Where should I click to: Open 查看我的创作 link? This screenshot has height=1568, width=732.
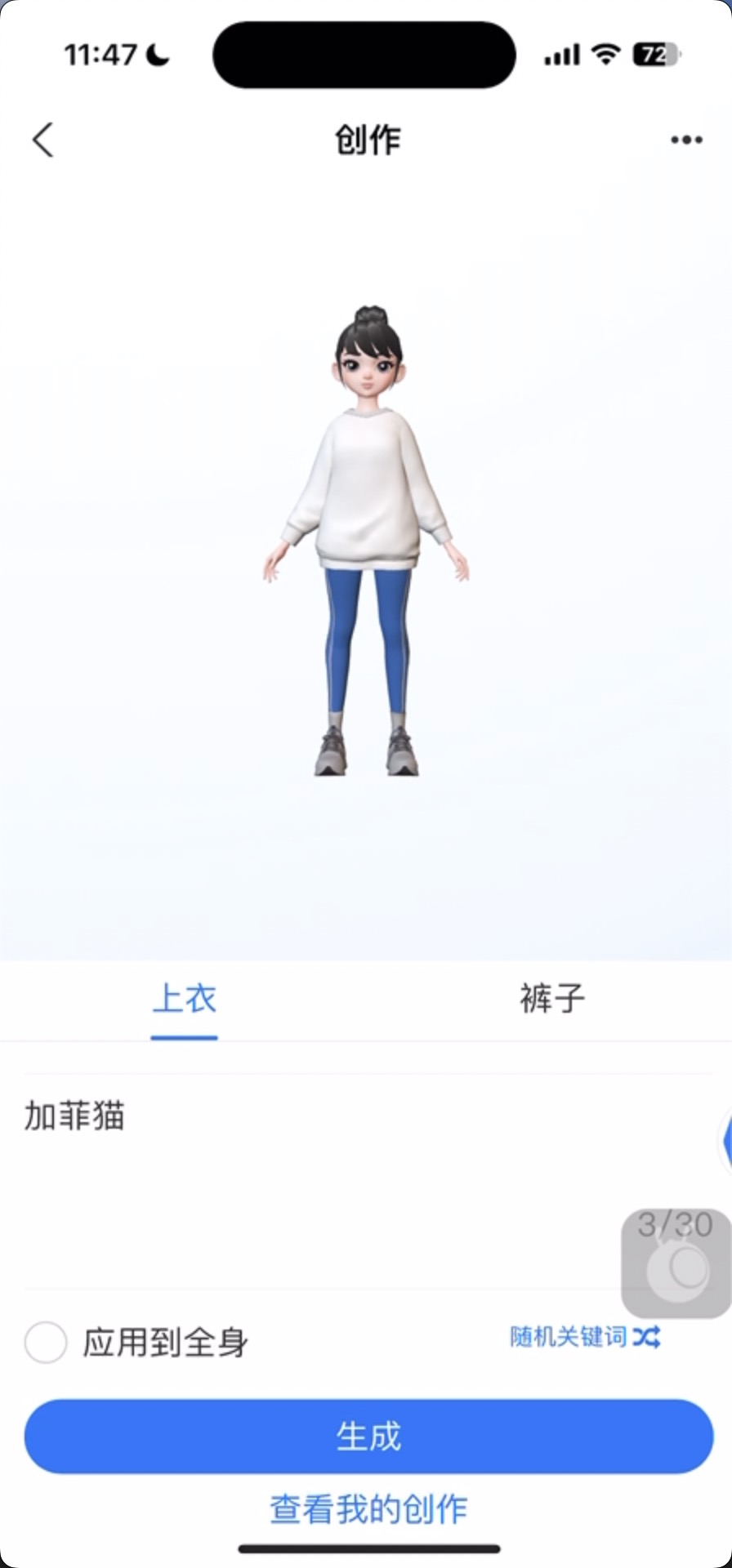[368, 1509]
